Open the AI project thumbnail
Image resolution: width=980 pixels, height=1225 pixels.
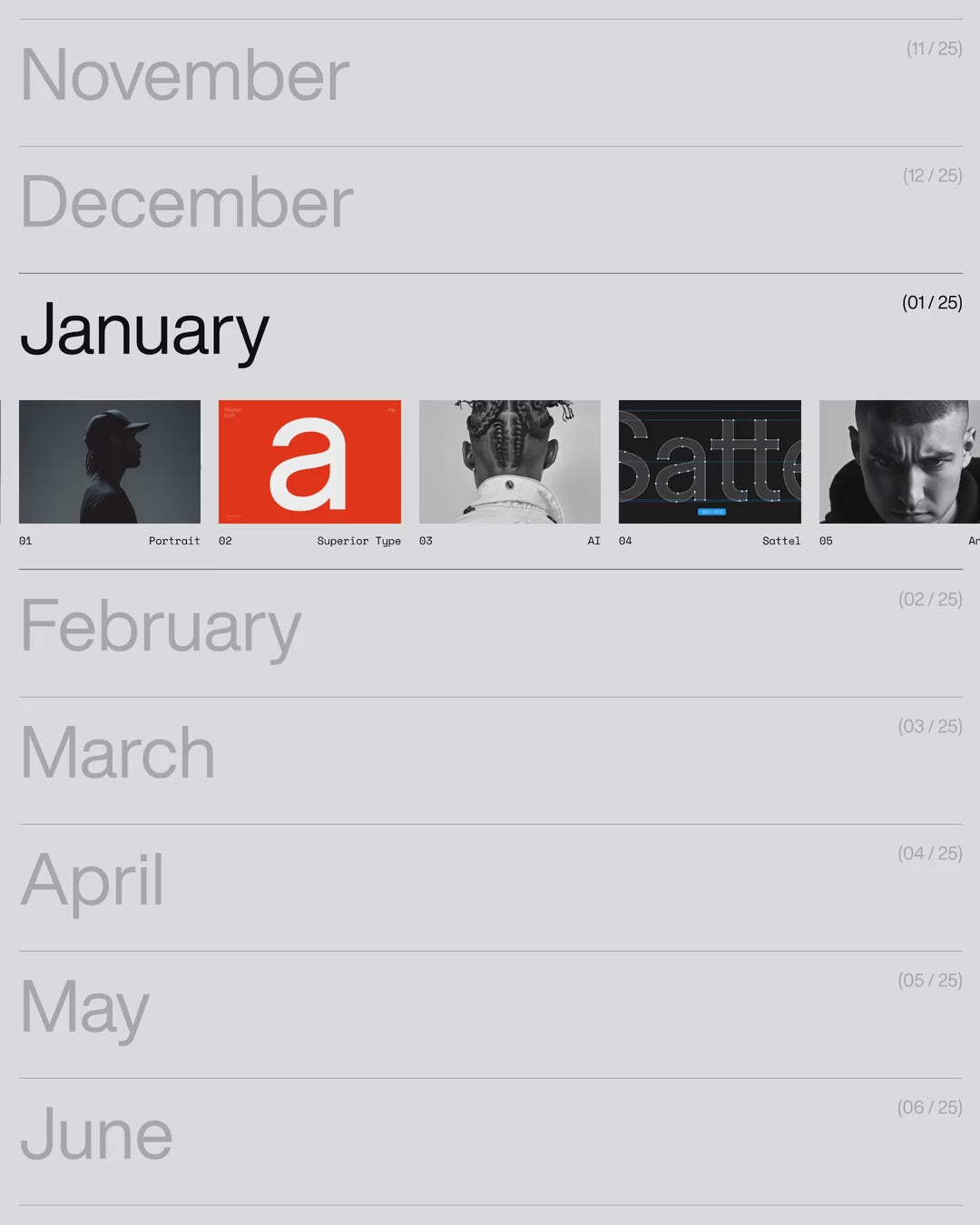click(x=510, y=462)
